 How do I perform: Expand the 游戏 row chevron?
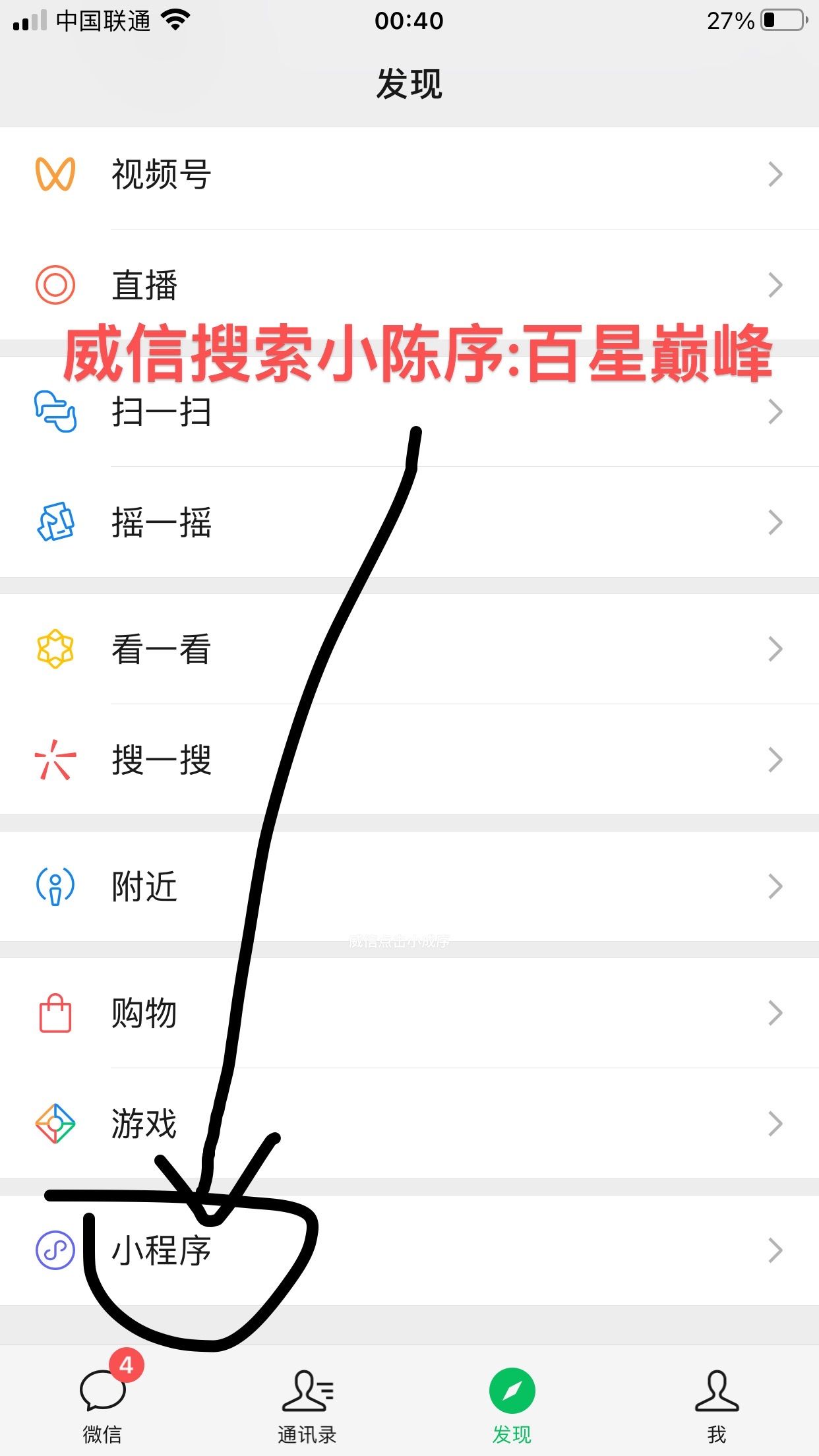[775, 1123]
